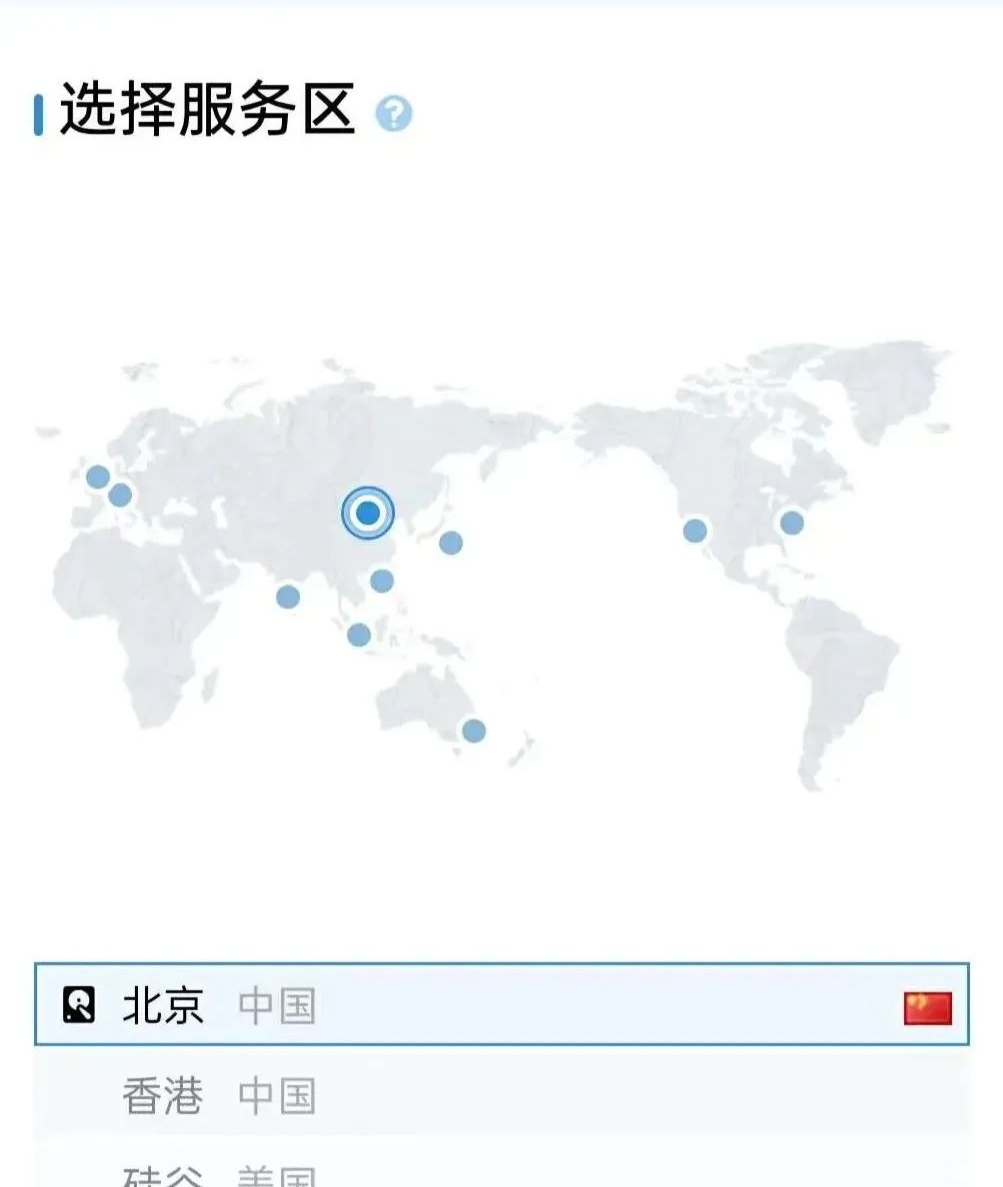
Task: Select the 北京 中国 service region row
Action: 500,1004
